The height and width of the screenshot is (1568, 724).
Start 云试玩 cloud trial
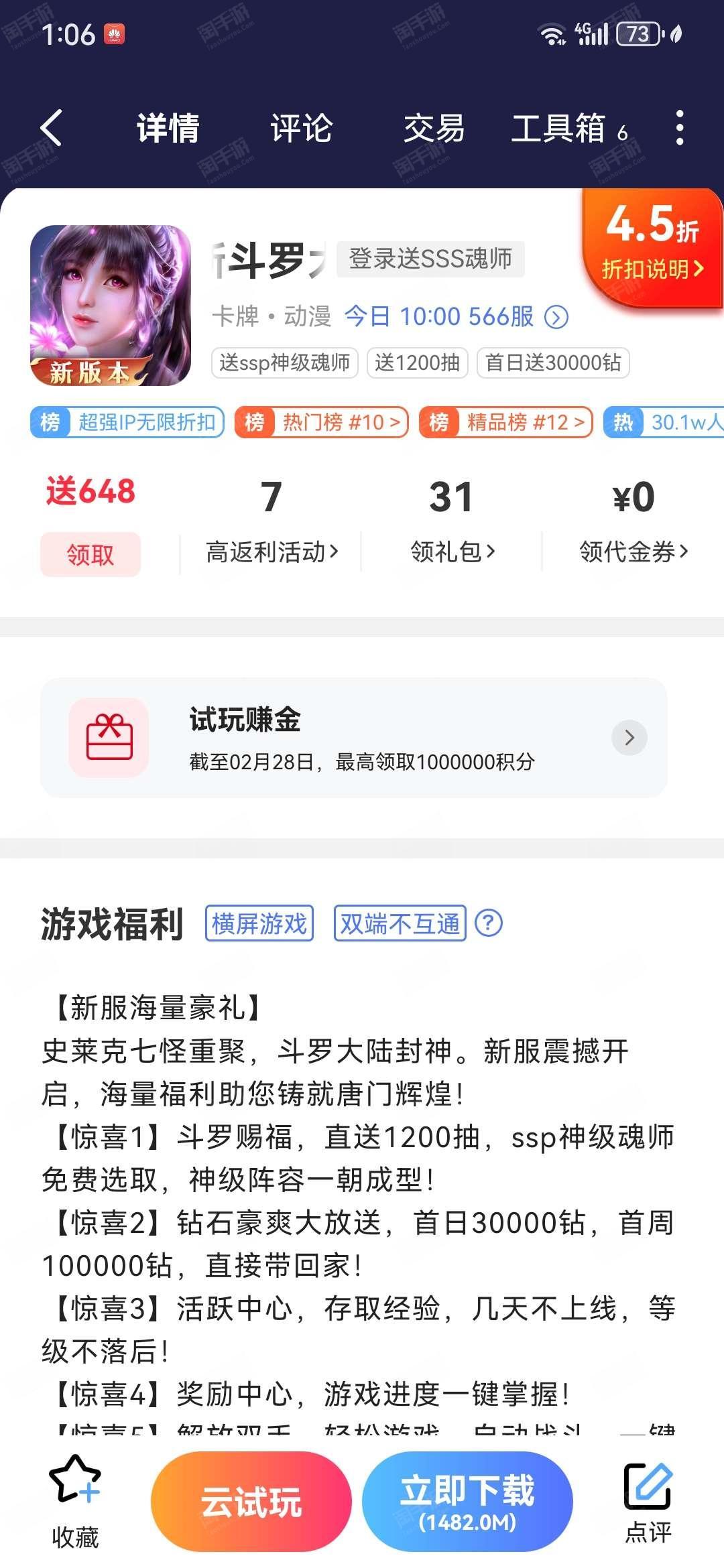[251, 1502]
